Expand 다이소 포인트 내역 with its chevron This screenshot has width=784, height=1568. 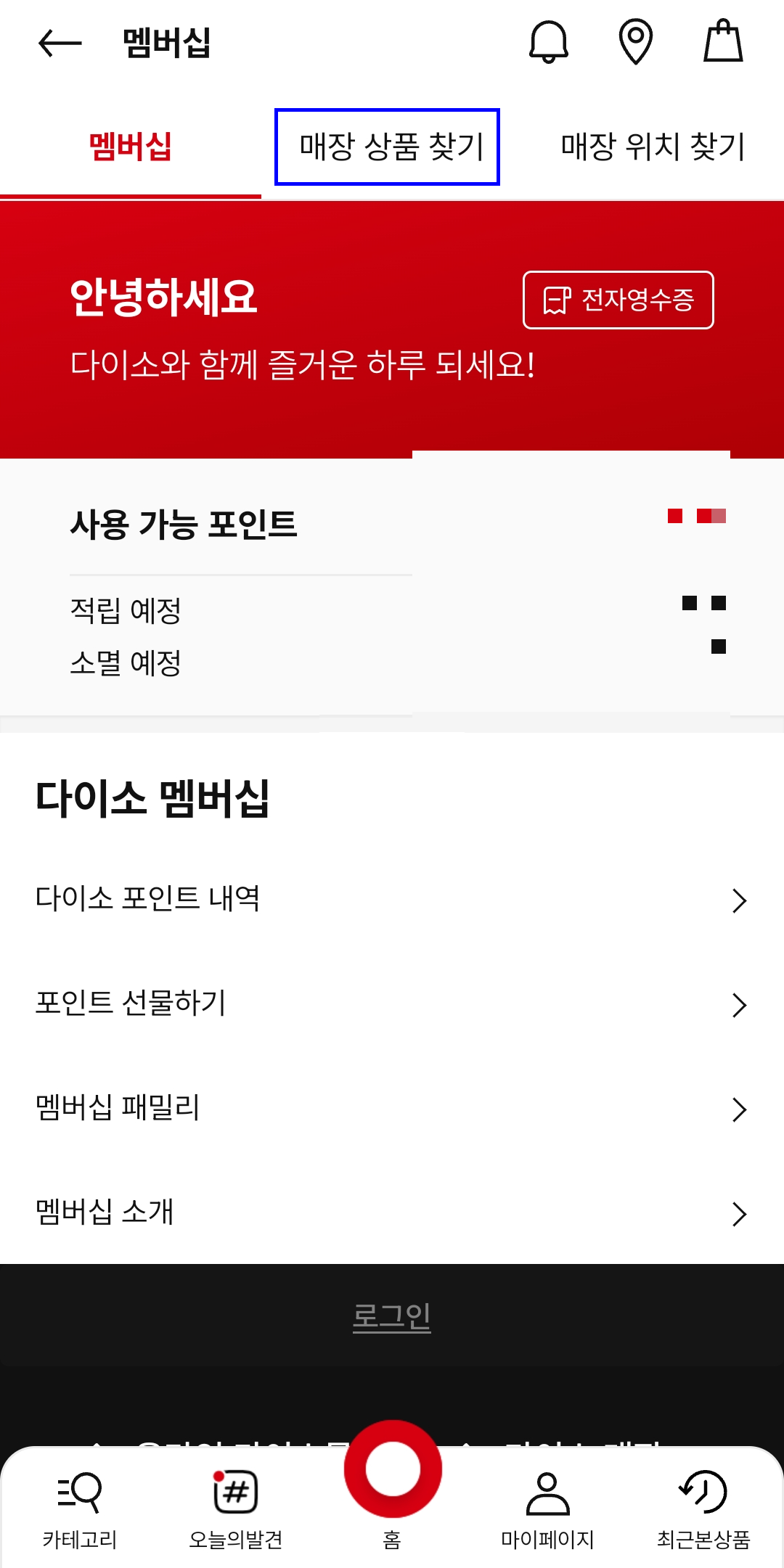click(740, 900)
